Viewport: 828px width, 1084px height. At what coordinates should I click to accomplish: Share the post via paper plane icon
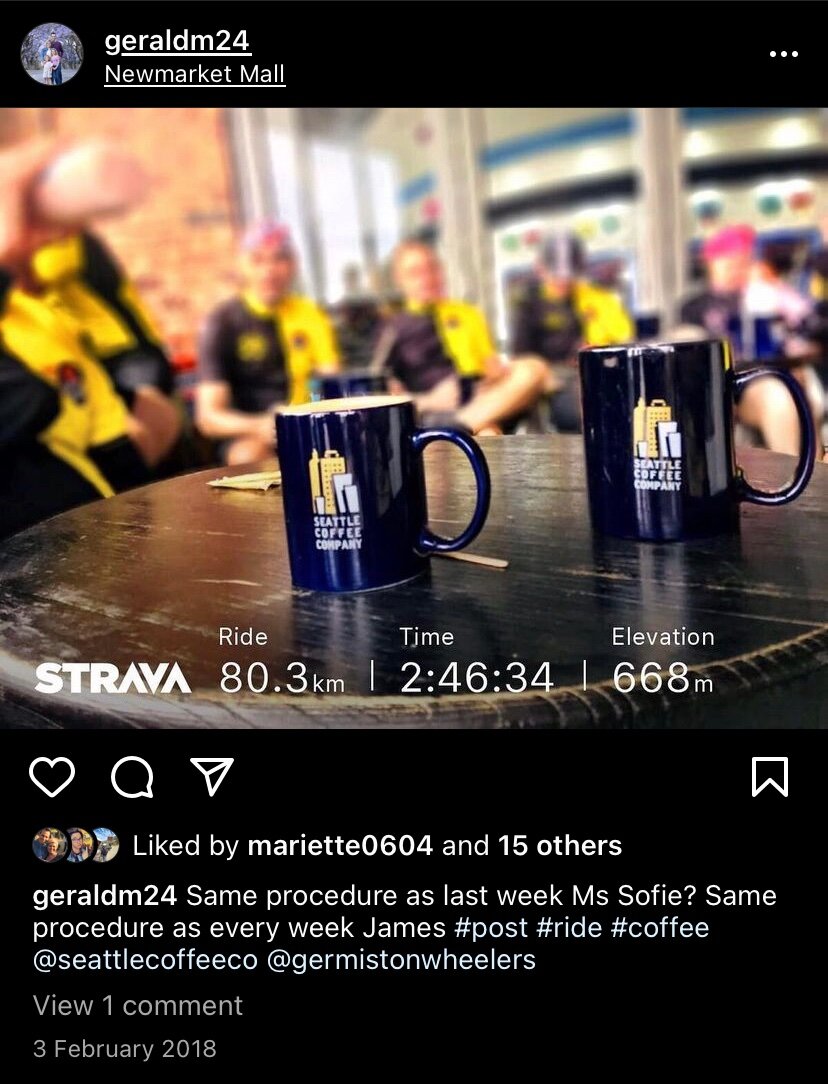coord(212,777)
